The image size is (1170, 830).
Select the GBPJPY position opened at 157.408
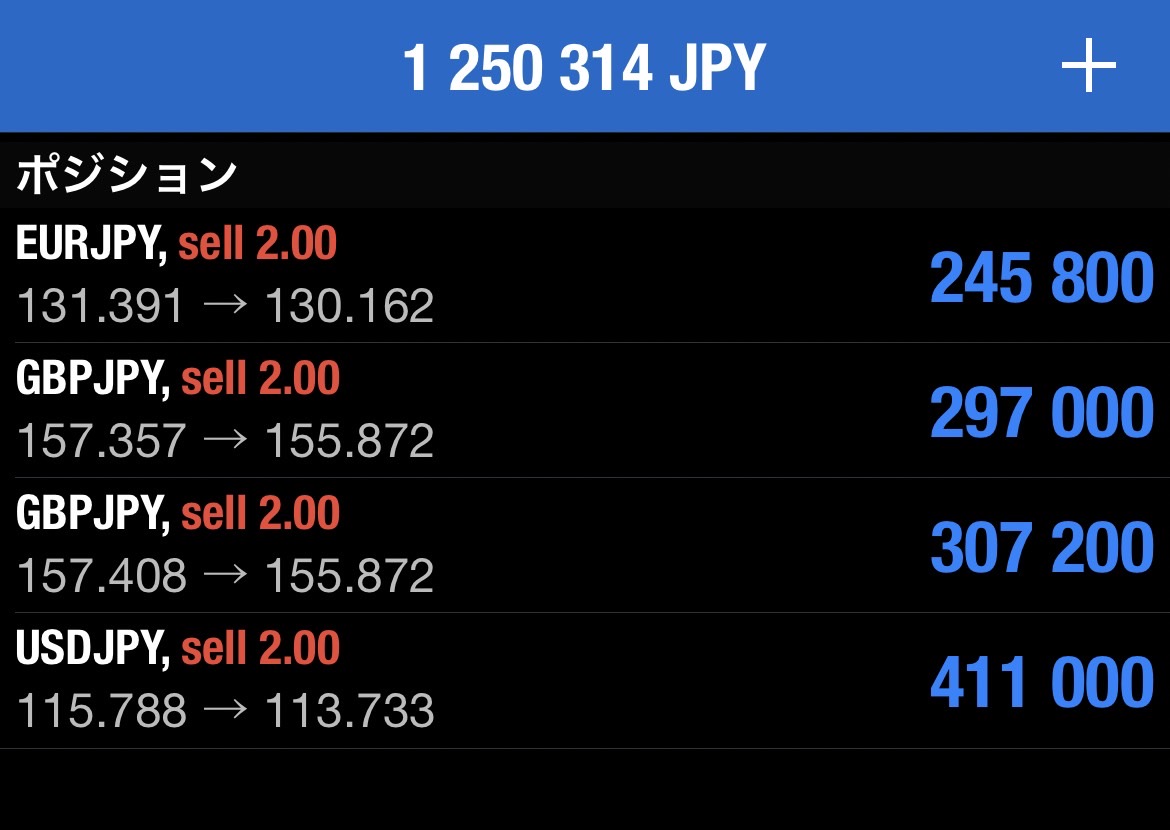coord(585,546)
